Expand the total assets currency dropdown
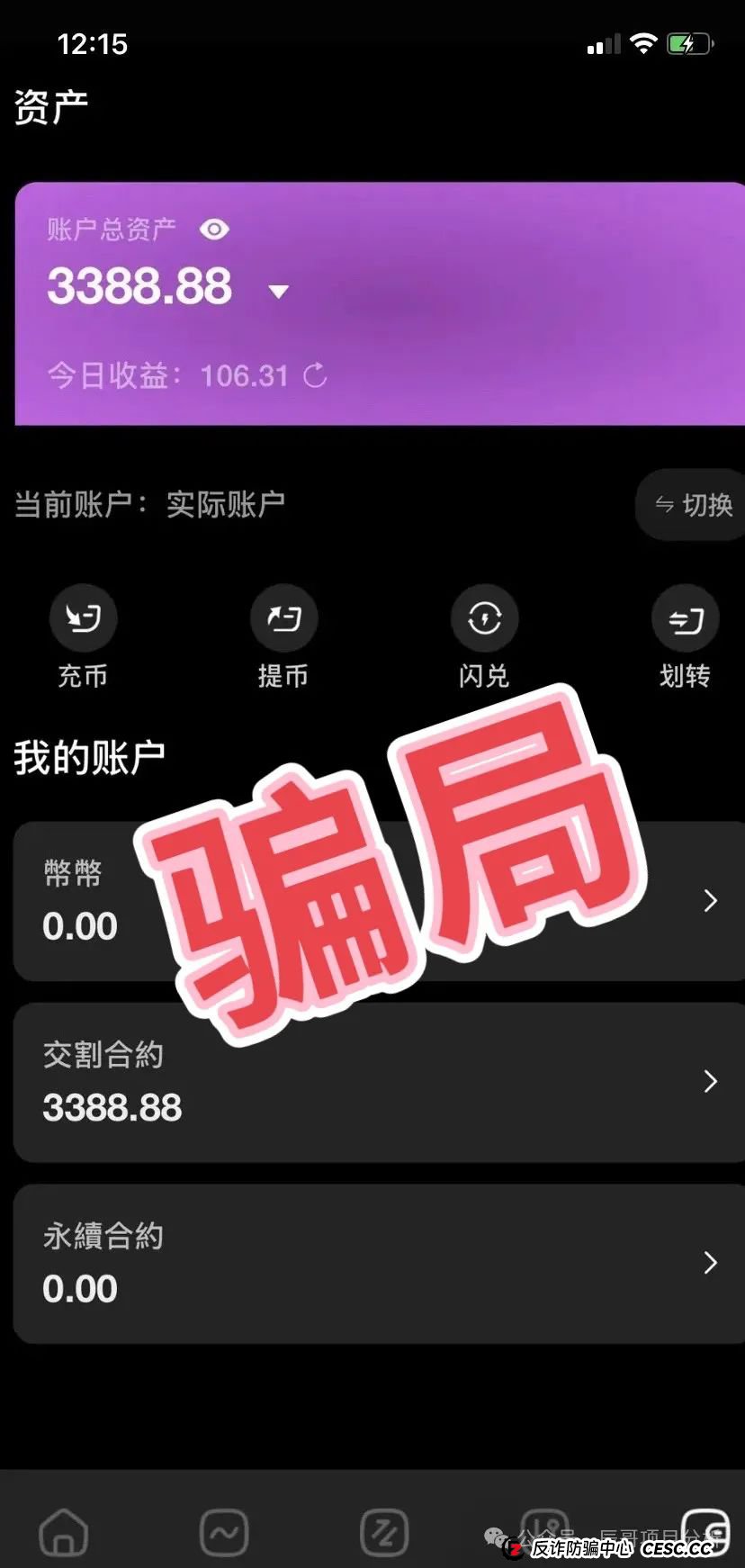Image resolution: width=745 pixels, height=1568 pixels. pyautogui.click(x=279, y=291)
